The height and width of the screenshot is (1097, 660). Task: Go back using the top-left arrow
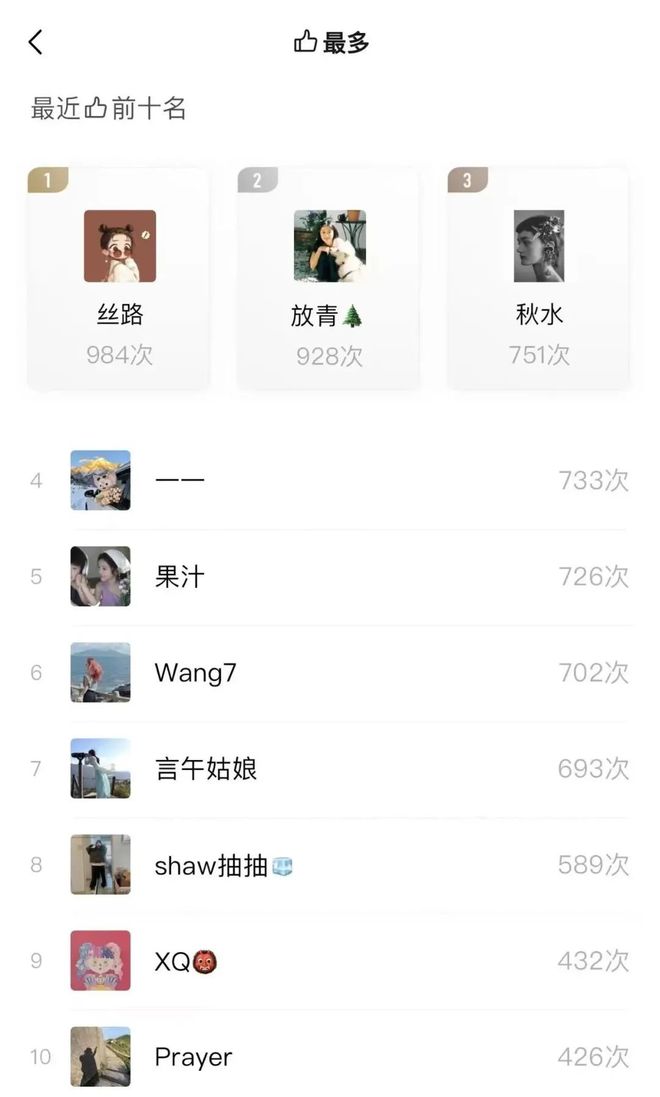coord(36,42)
